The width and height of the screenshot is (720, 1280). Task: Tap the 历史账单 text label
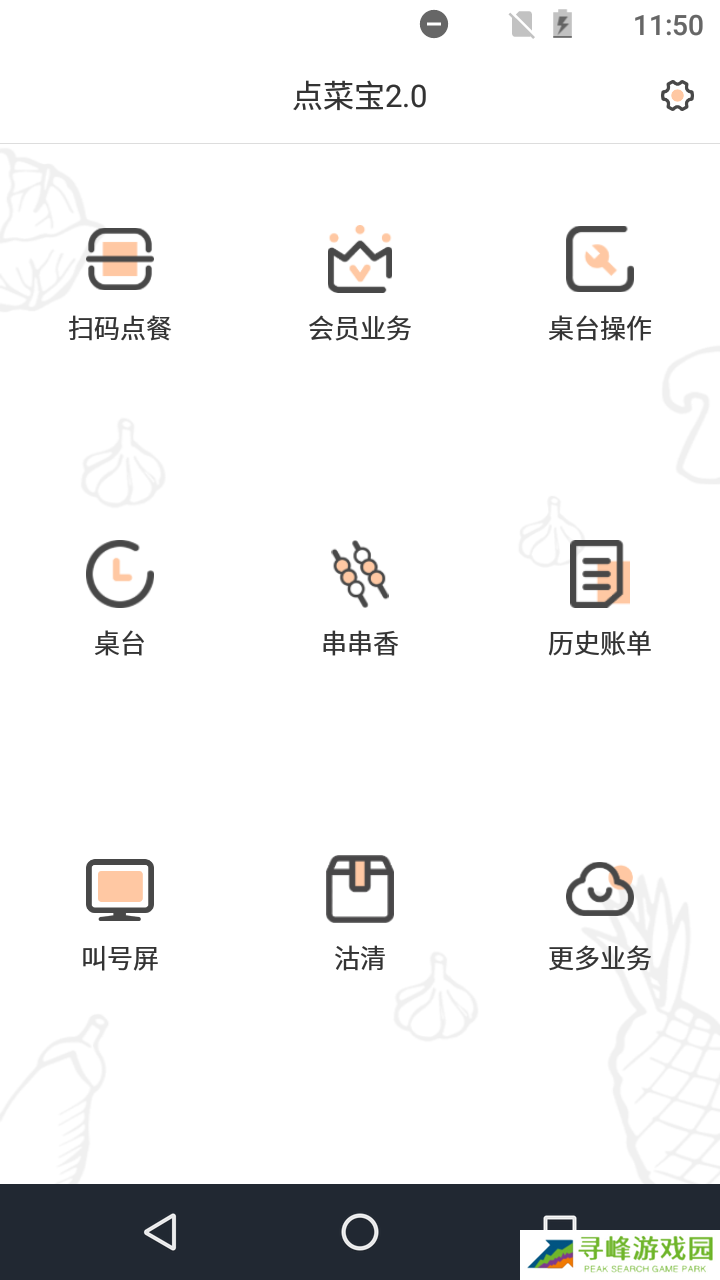tap(600, 645)
